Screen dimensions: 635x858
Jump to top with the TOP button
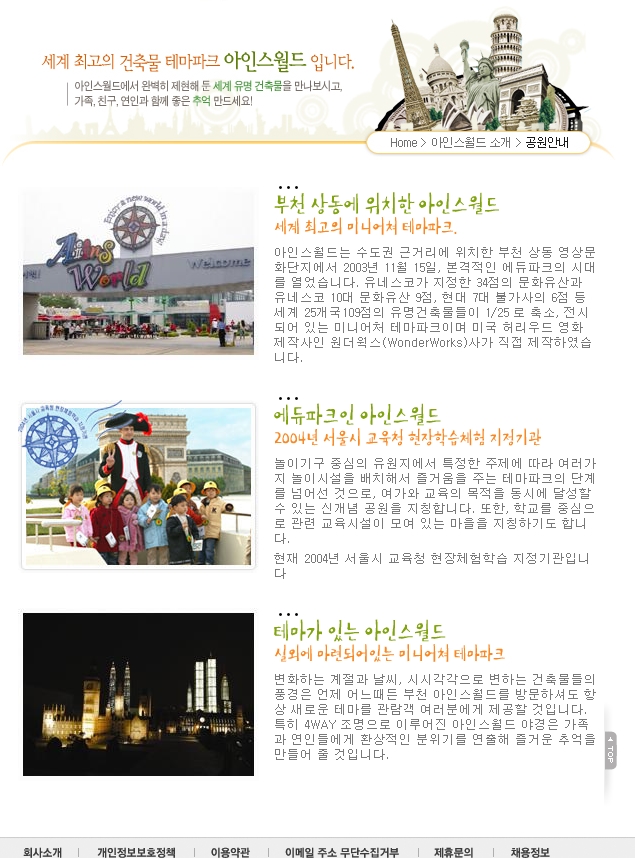coord(610,751)
